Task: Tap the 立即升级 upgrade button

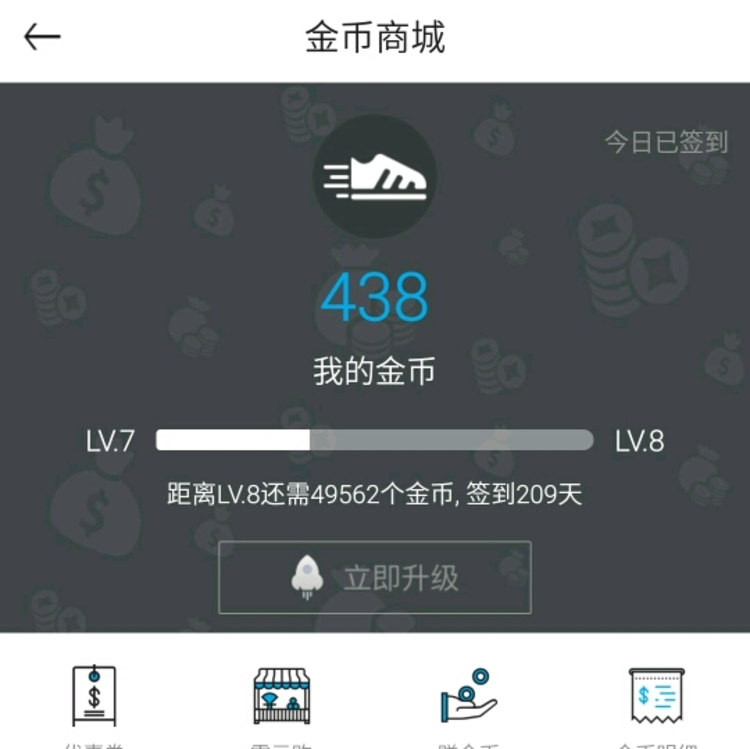Action: point(375,577)
